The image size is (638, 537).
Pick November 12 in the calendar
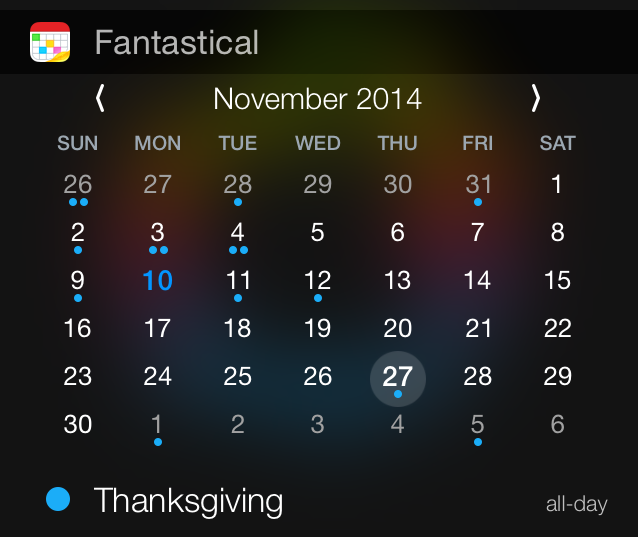tap(317, 281)
